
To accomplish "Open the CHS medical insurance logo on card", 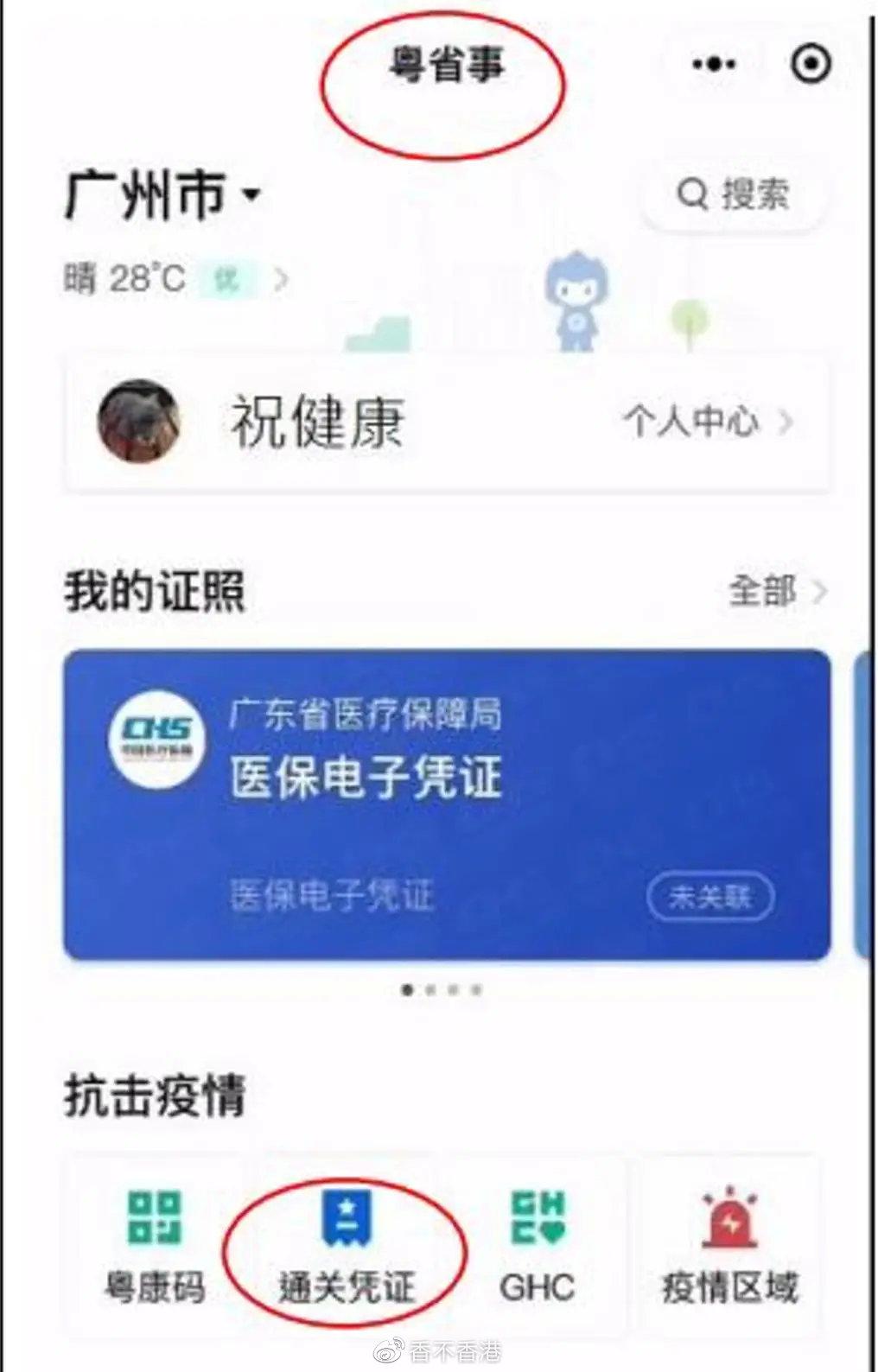I will coord(158,734).
